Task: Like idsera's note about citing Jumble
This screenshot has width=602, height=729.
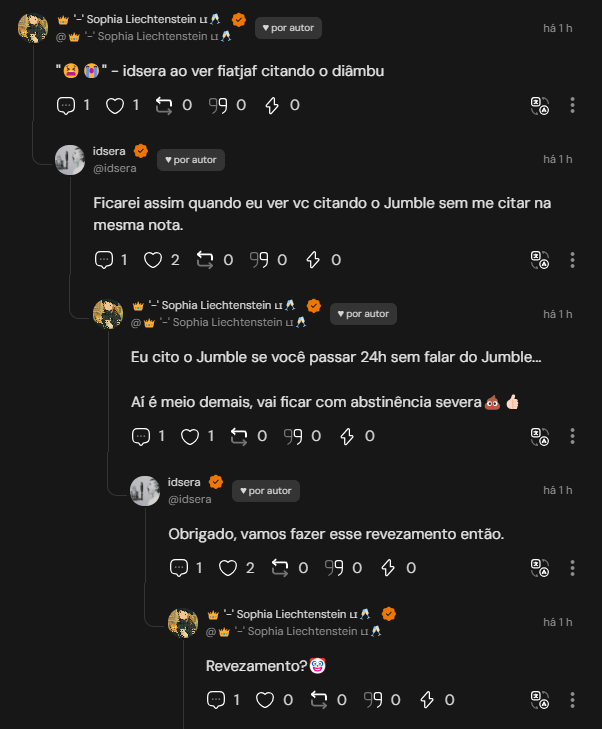Action: [x=153, y=260]
